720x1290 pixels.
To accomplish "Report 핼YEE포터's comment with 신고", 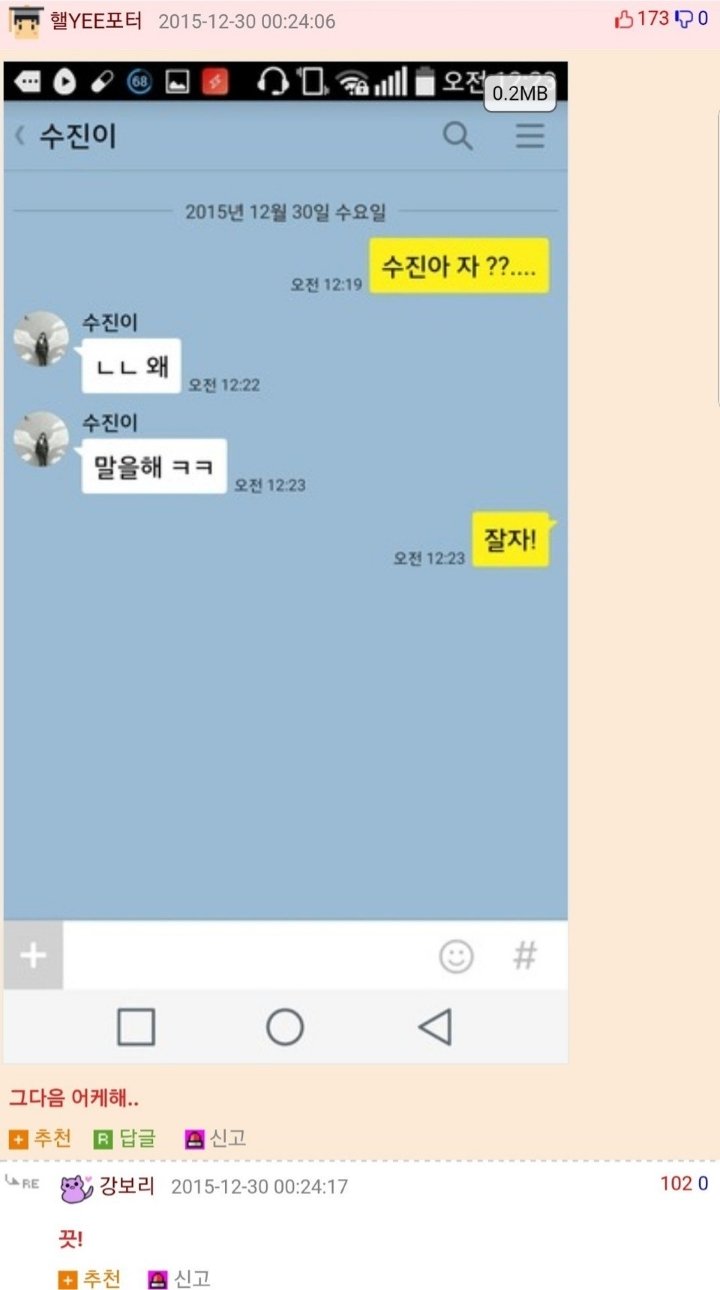I will (215, 1138).
